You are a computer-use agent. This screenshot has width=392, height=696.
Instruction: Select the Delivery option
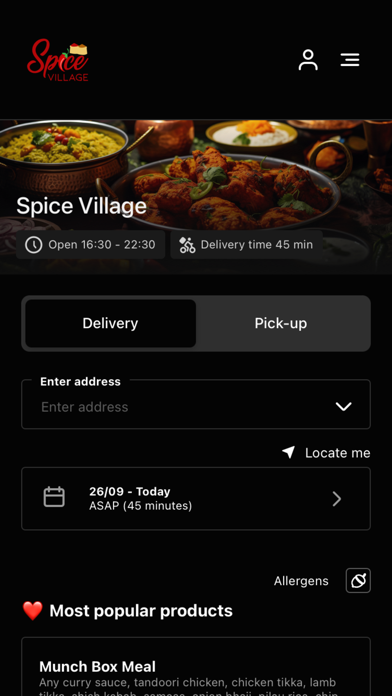click(111, 323)
